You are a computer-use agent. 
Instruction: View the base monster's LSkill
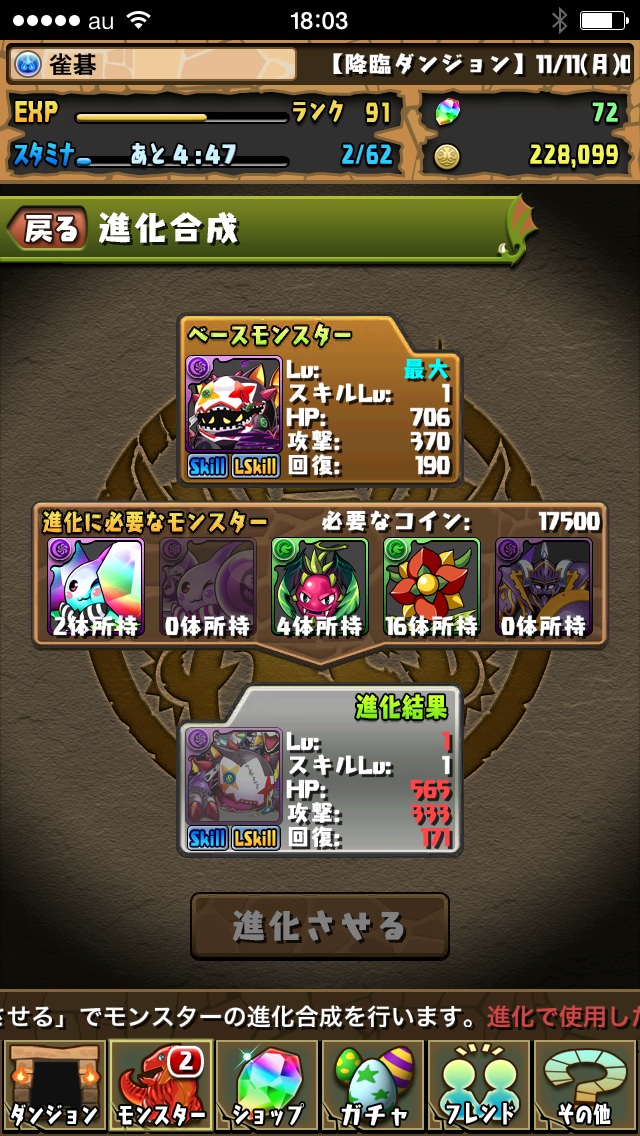(255, 467)
